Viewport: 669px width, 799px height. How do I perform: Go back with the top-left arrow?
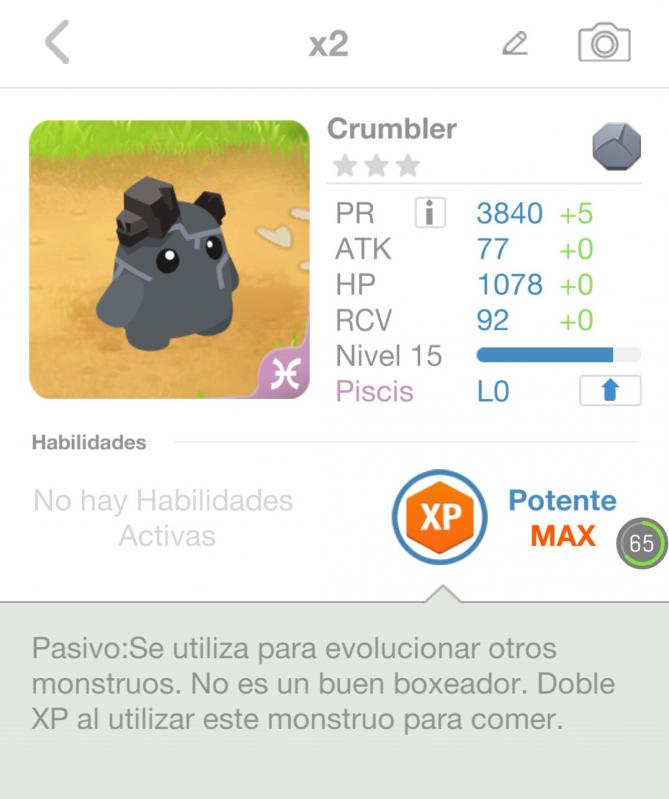[58, 44]
